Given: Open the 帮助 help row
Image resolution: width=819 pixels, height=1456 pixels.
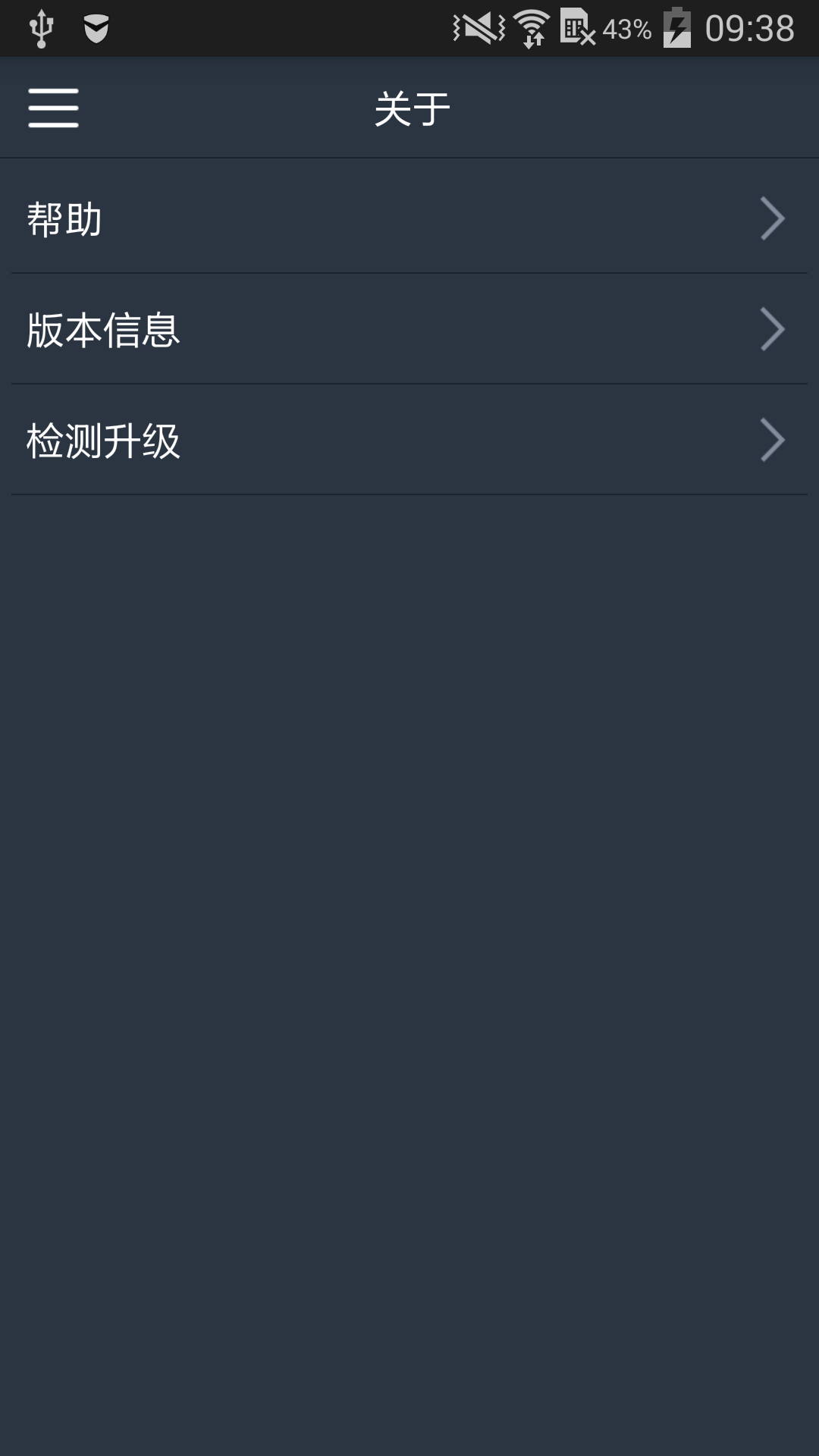Looking at the screenshot, I should pyautogui.click(x=409, y=218).
